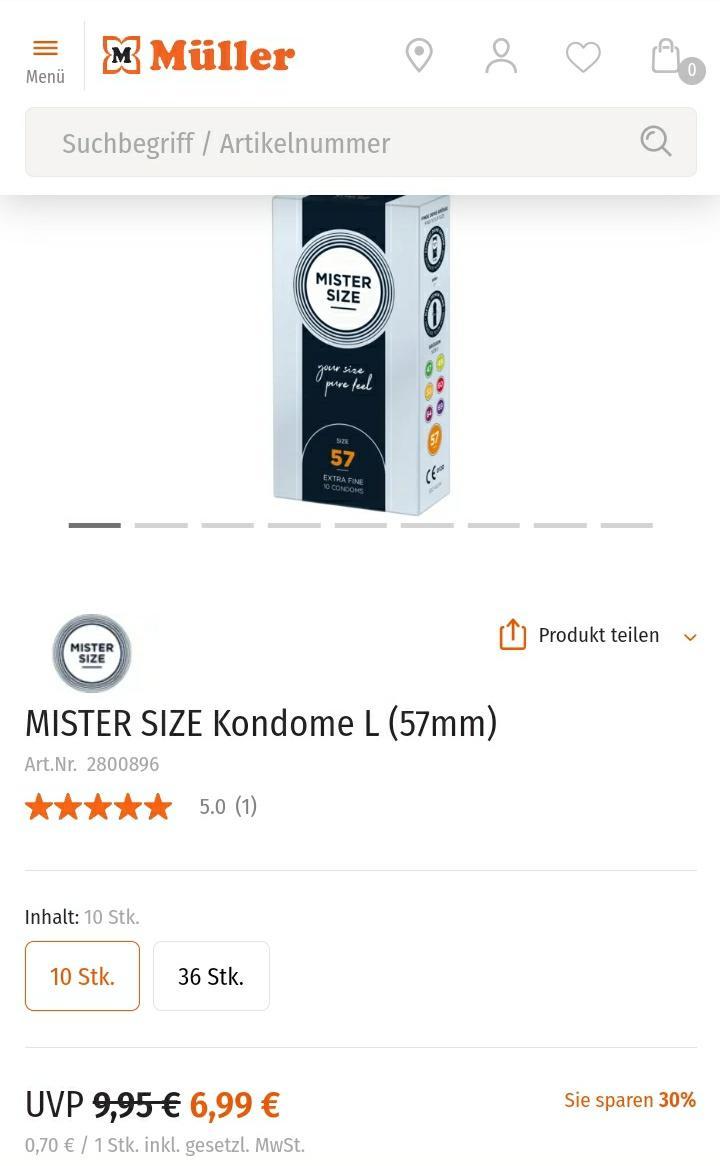Open the user account icon
This screenshot has height=1166, width=720.
501,56
